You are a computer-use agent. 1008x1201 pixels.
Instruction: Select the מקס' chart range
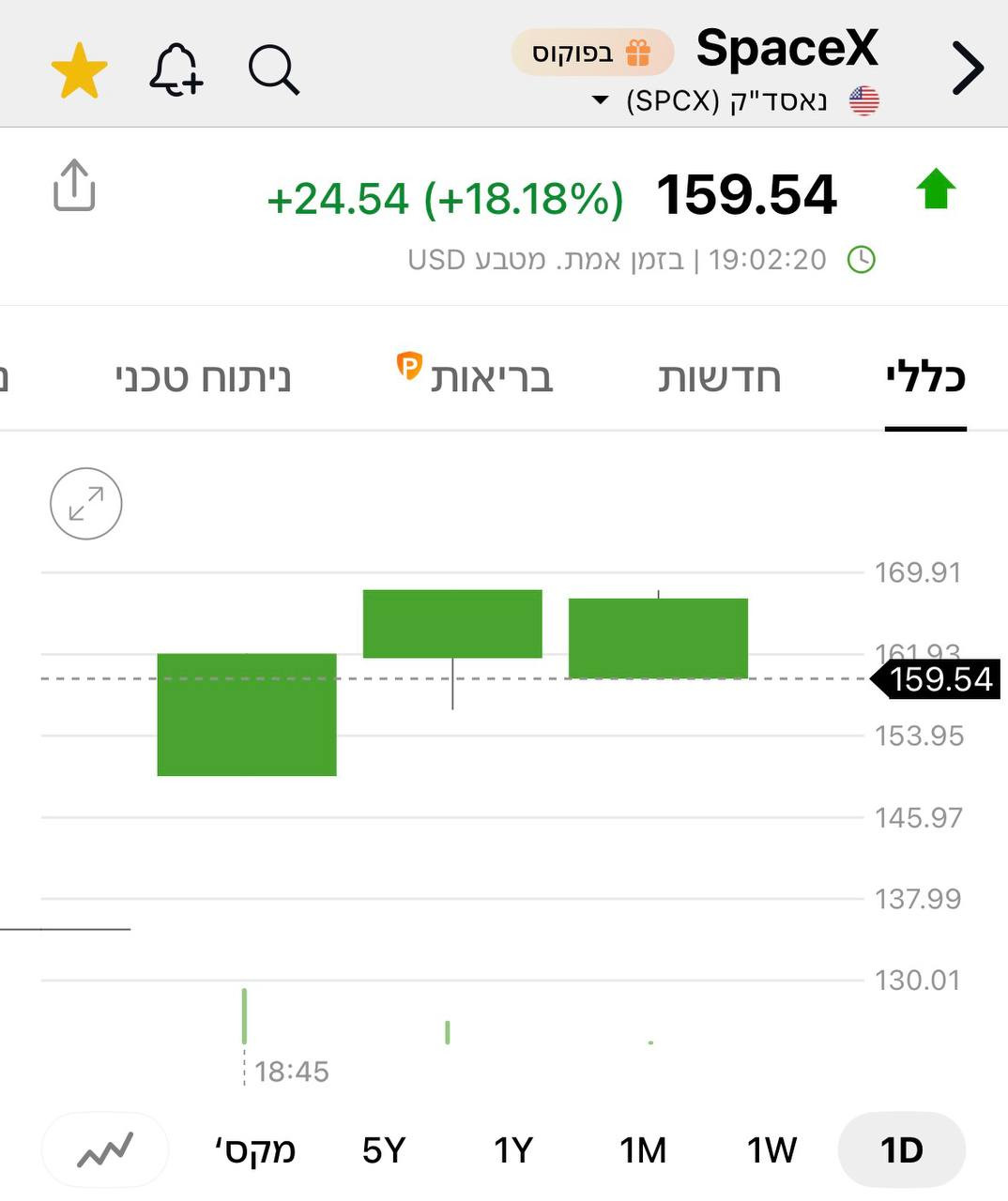point(255,1149)
